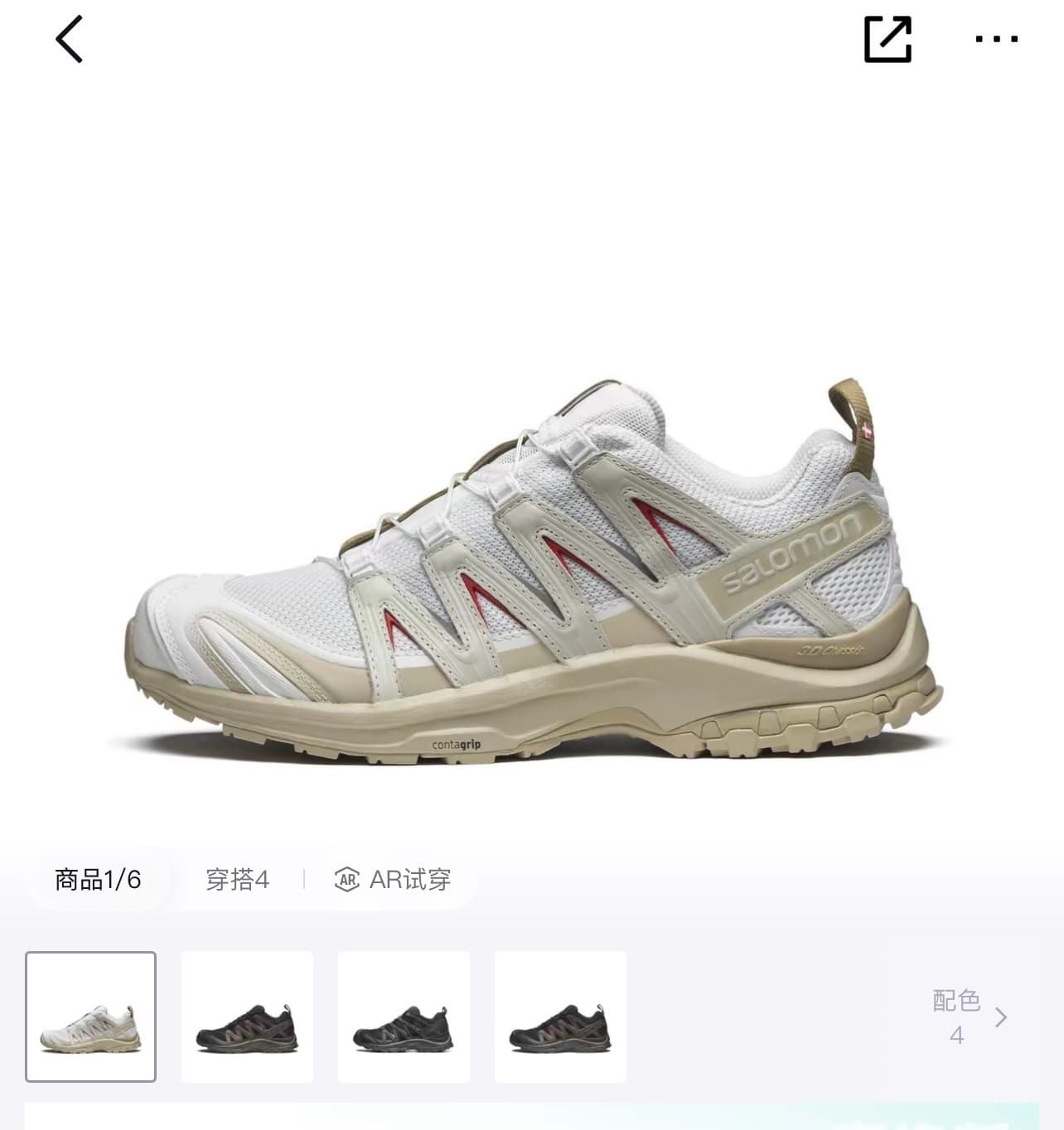1064x1130 pixels.
Task: Switch to the 商品 photos tab
Action: (x=98, y=879)
